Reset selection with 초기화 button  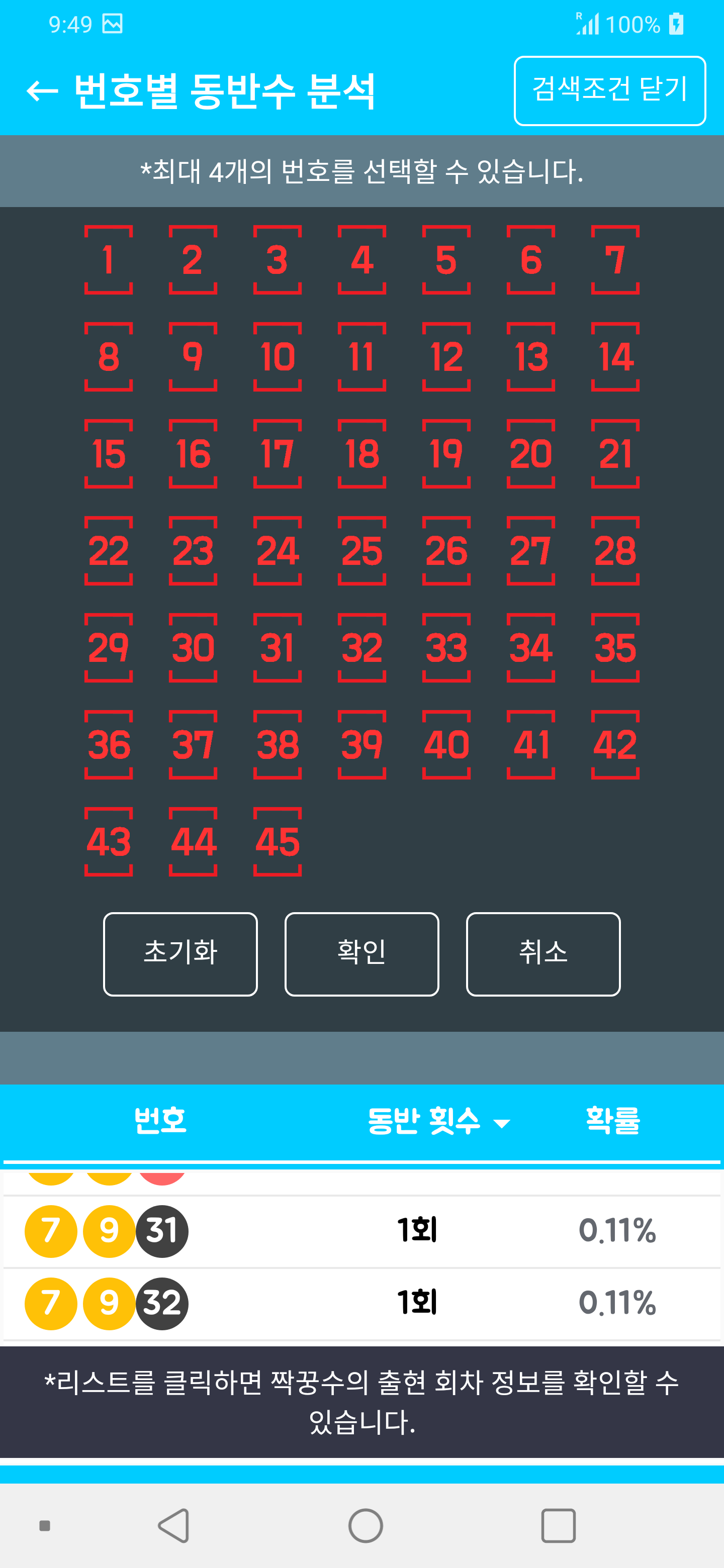180,953
